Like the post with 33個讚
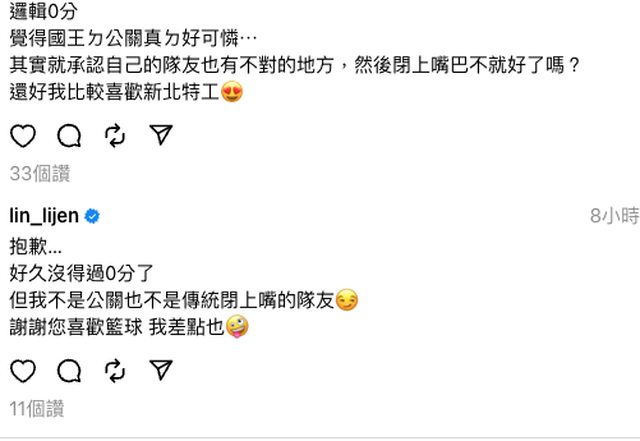Screen dimensions: 640x441 [x=22, y=136]
